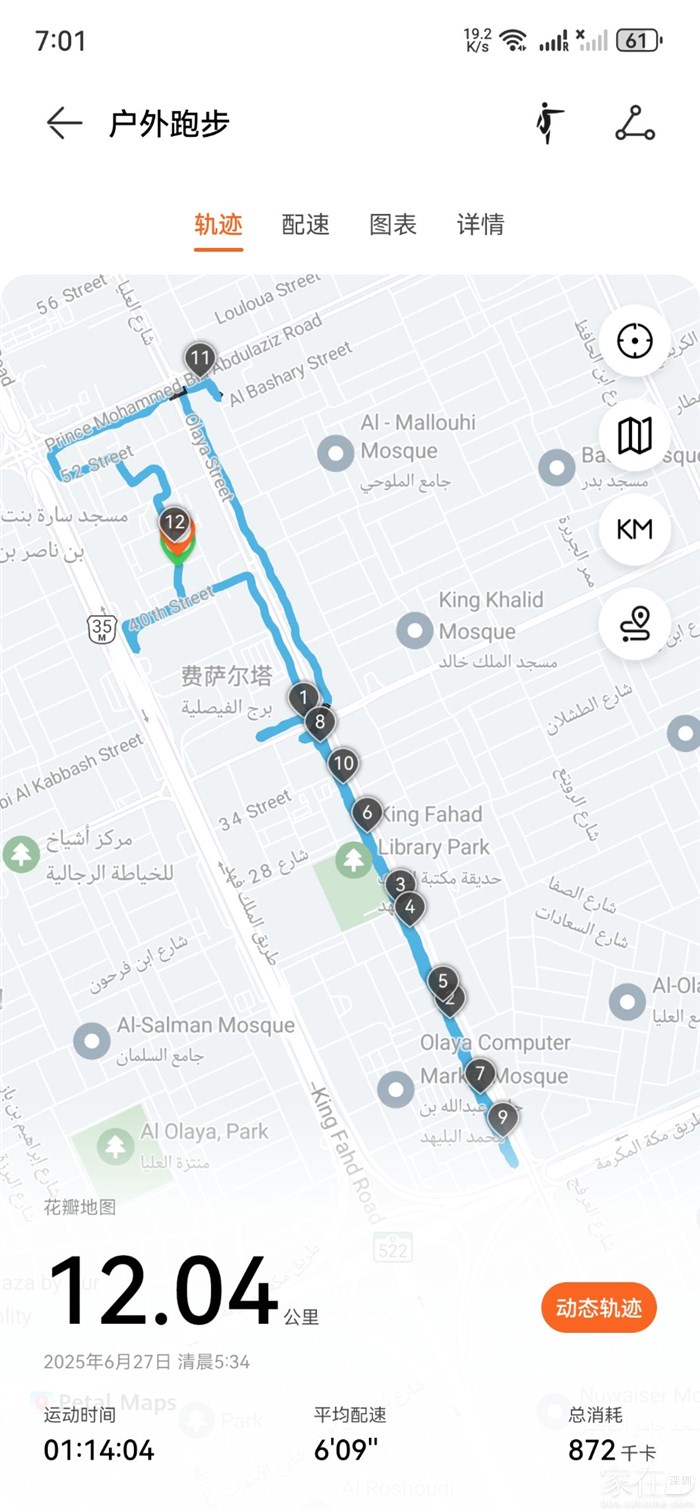Open the route share icon
Image resolution: width=700 pixels, height=1511 pixels.
click(635, 123)
